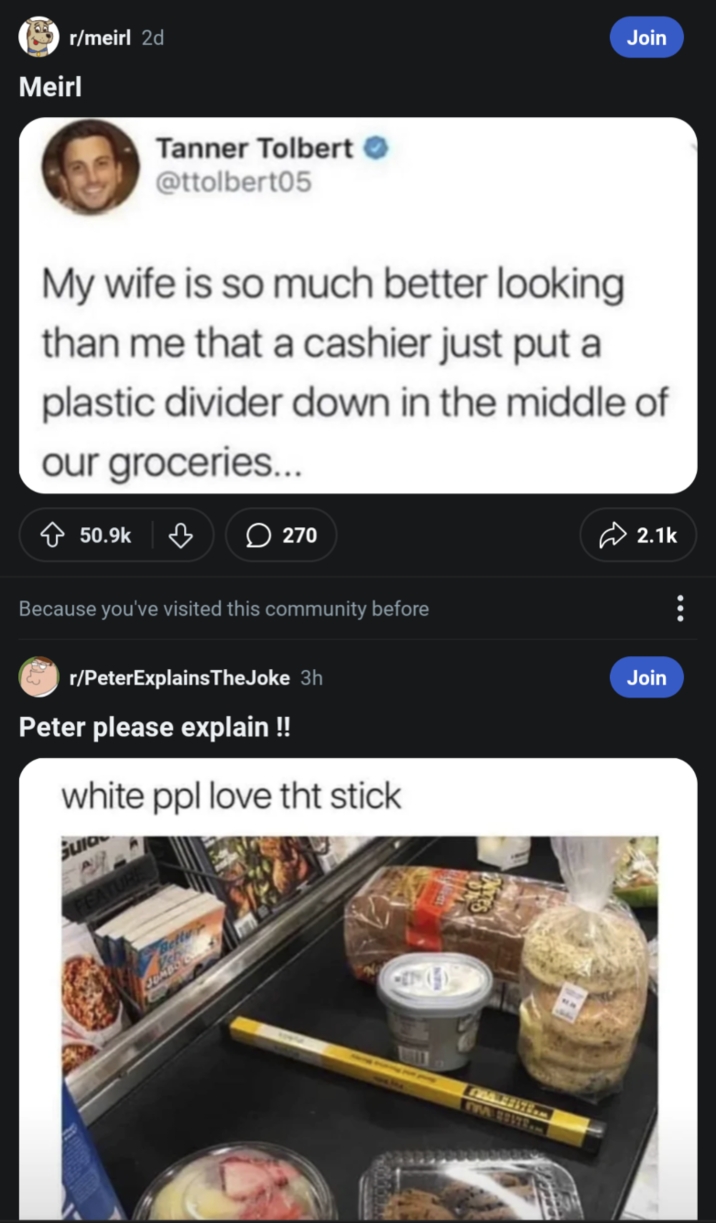This screenshot has height=1223, width=716.
Task: Downvote the Meirl post
Action: pyautogui.click(x=181, y=535)
